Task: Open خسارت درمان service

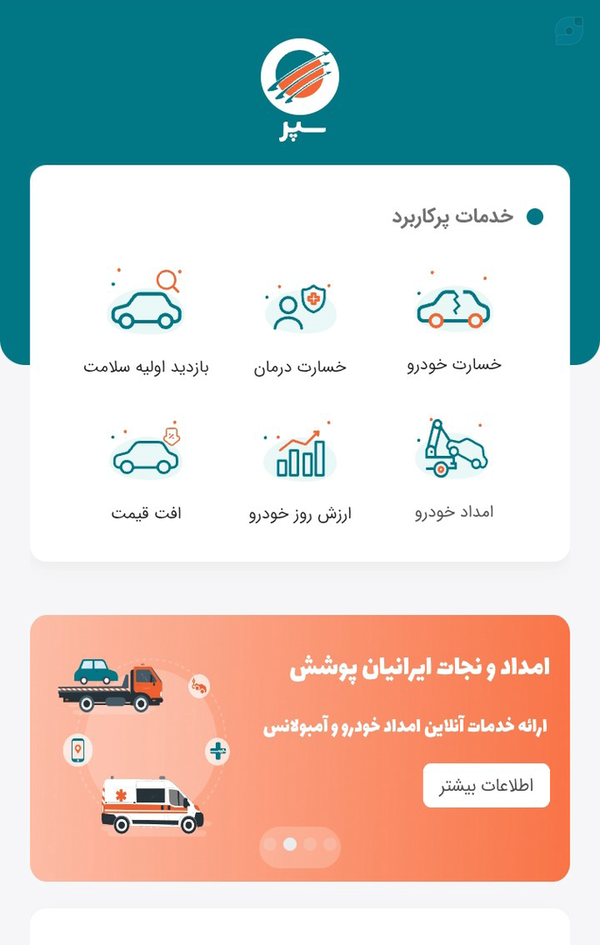Action: click(x=300, y=327)
